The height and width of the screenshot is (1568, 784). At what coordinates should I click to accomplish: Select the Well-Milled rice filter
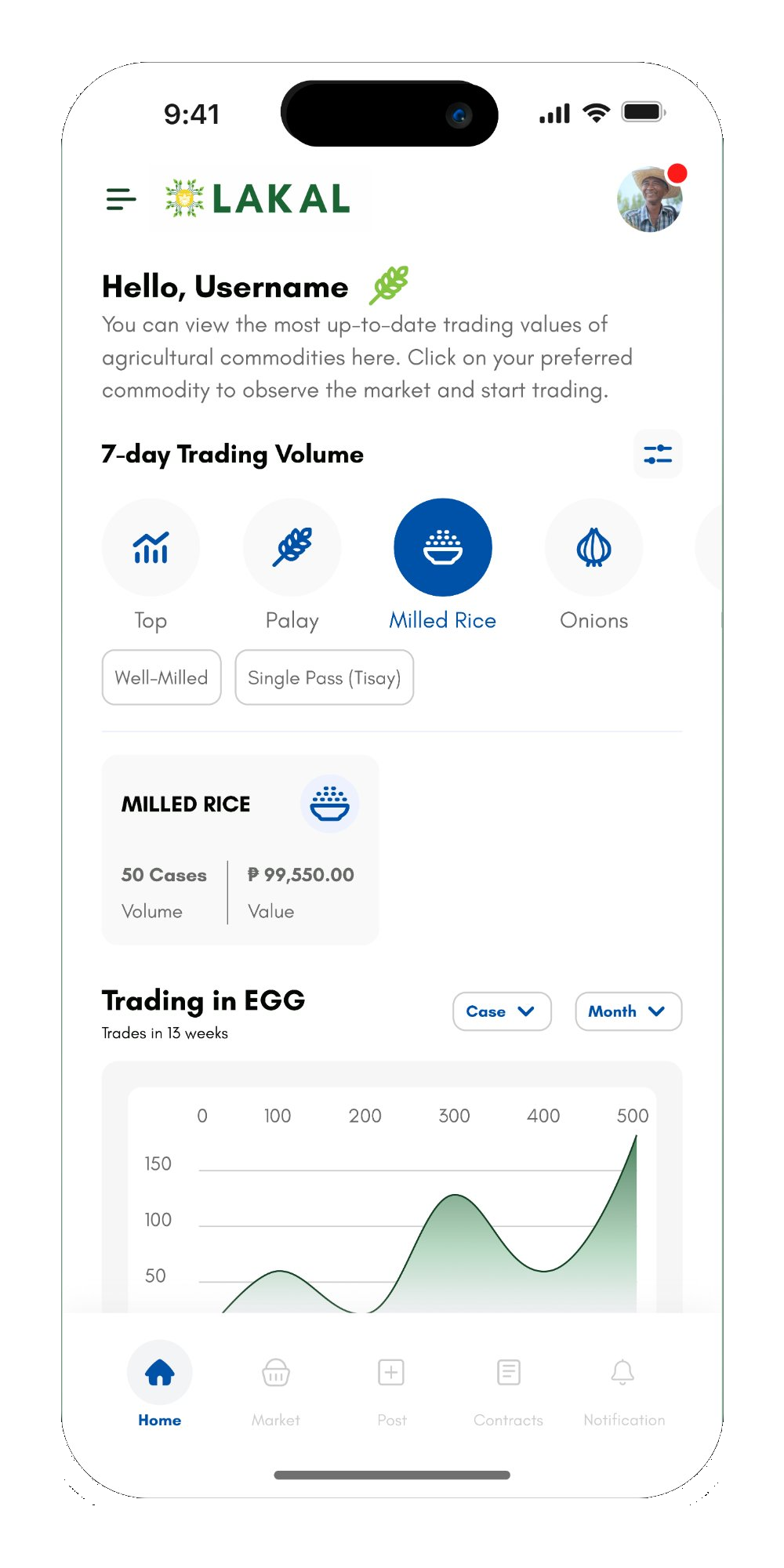pyautogui.click(x=161, y=677)
